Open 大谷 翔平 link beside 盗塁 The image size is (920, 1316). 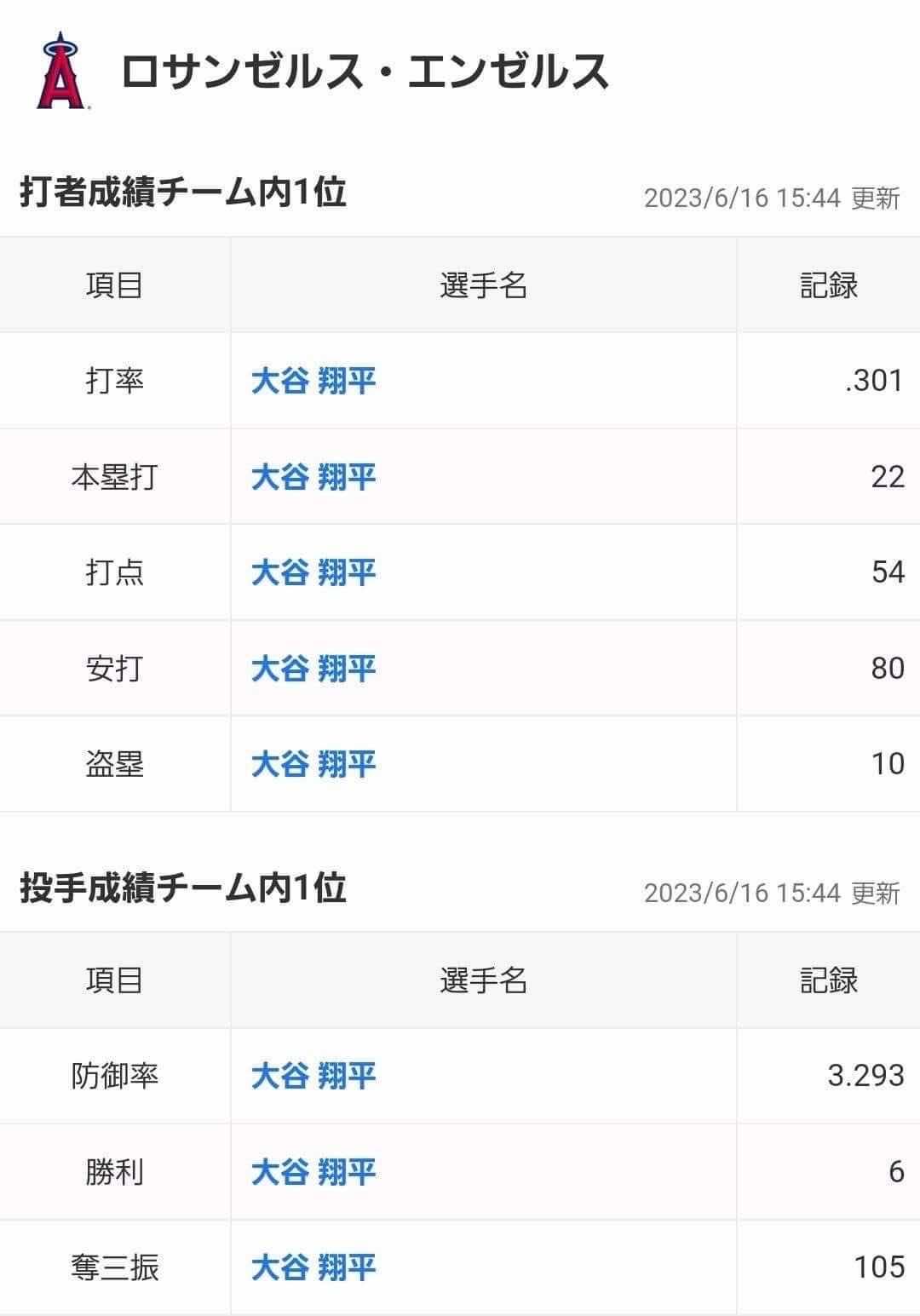point(313,764)
